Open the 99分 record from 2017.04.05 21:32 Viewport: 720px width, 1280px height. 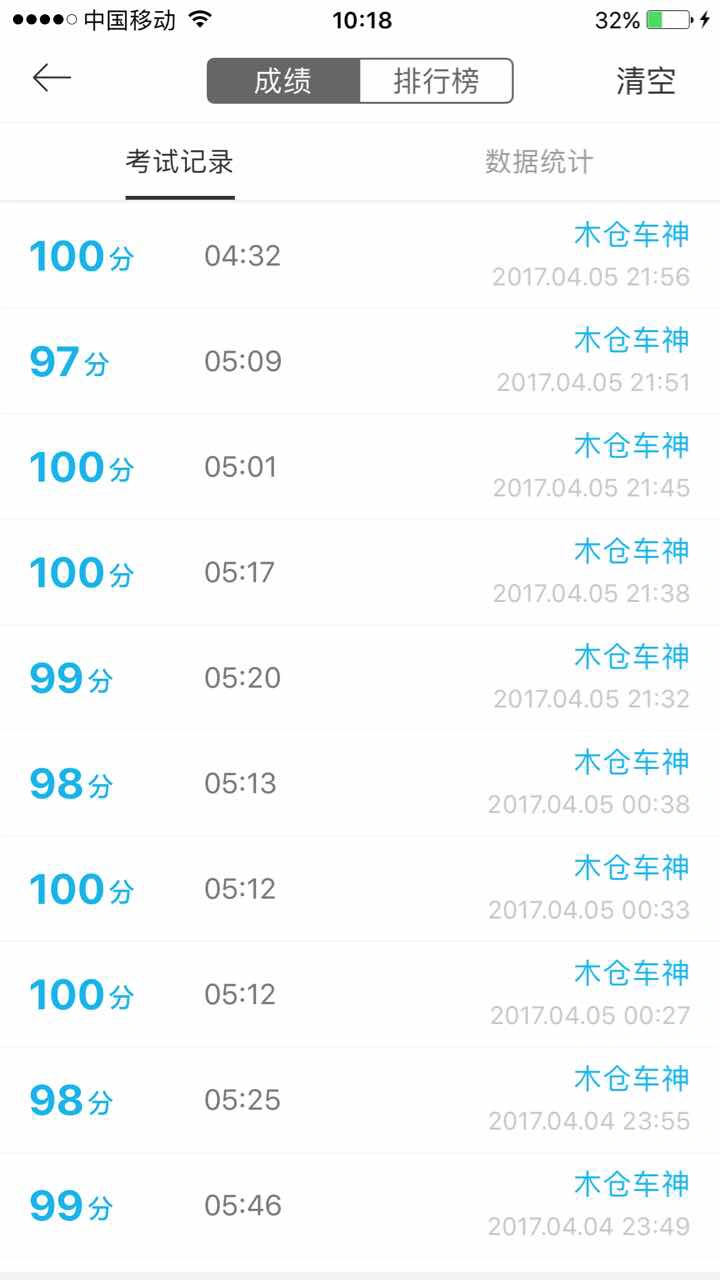pos(360,678)
